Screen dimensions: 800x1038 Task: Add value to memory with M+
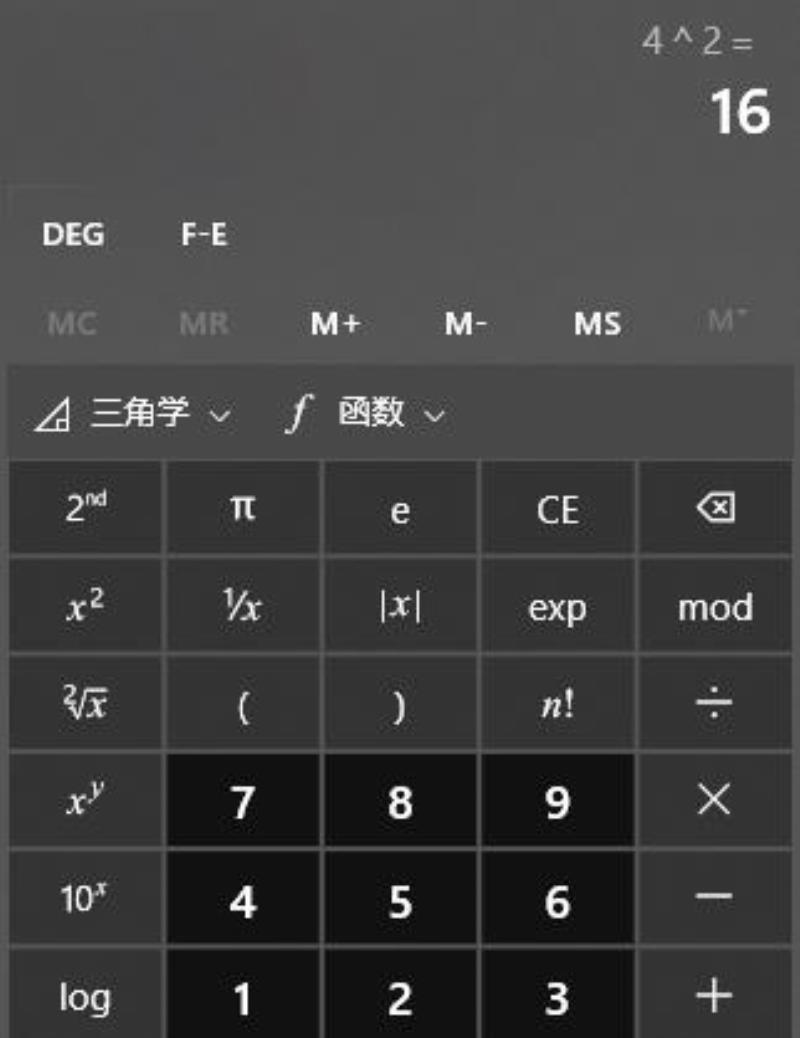click(335, 324)
